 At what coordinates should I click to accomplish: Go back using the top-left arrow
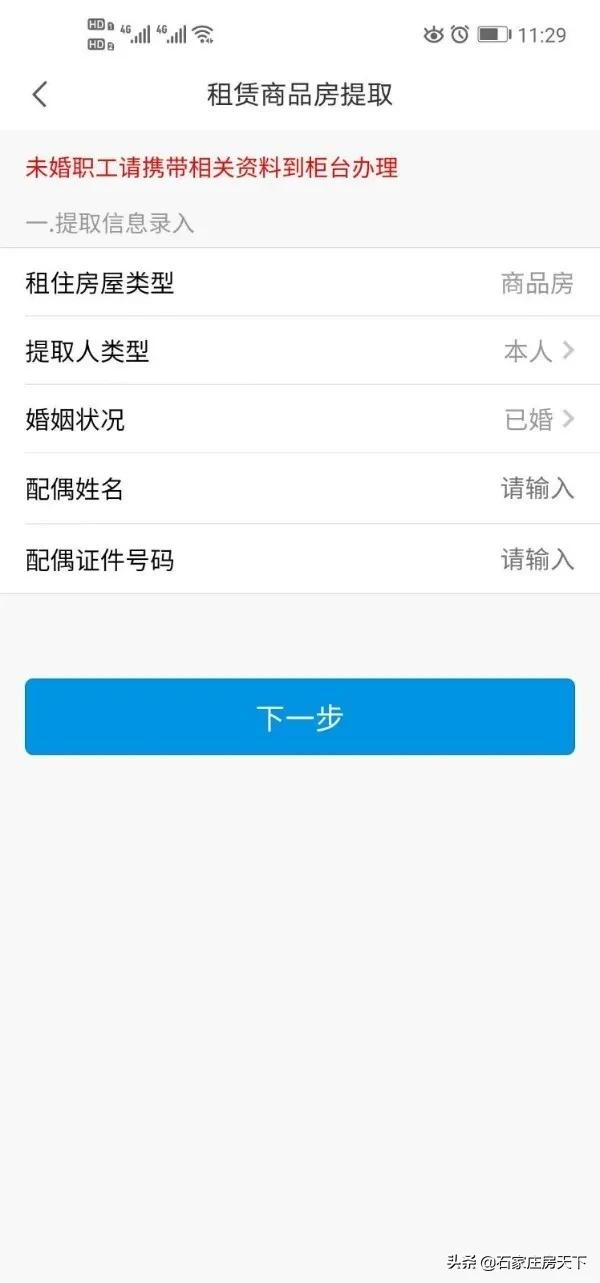40,95
